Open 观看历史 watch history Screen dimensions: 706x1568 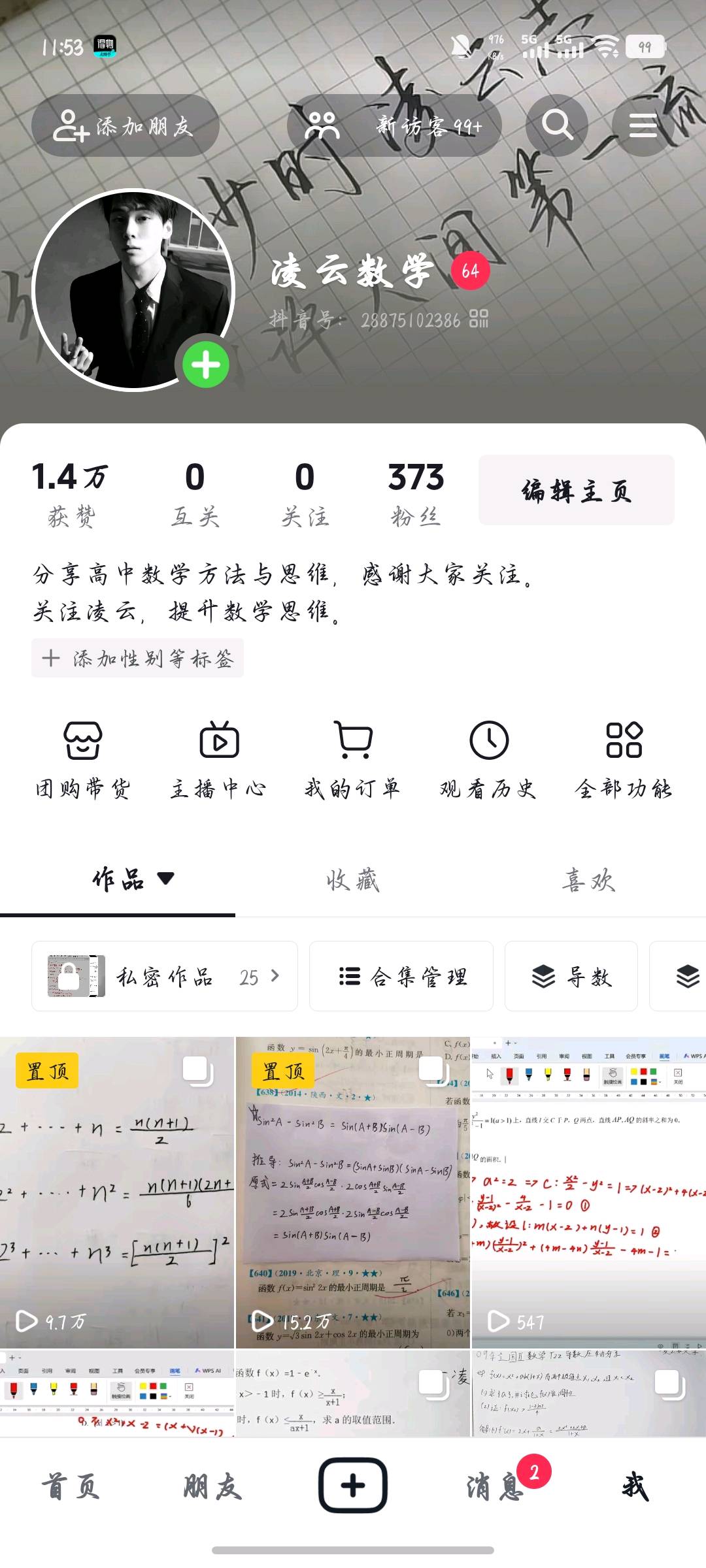(x=488, y=758)
